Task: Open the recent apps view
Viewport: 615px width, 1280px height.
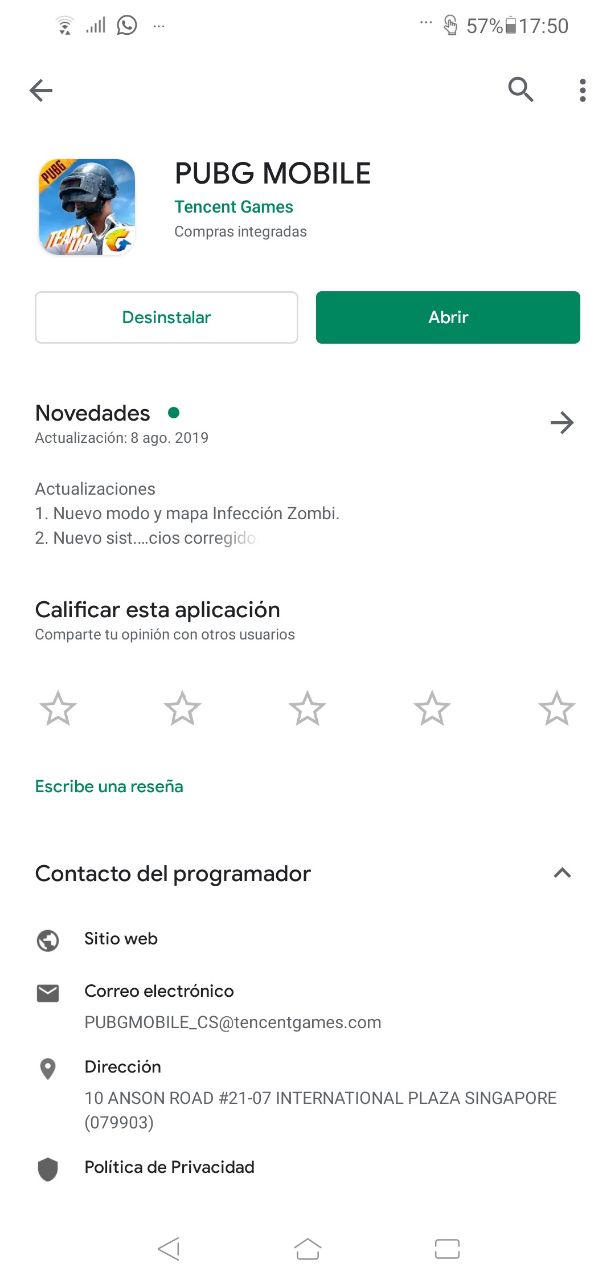Action: 447,1248
